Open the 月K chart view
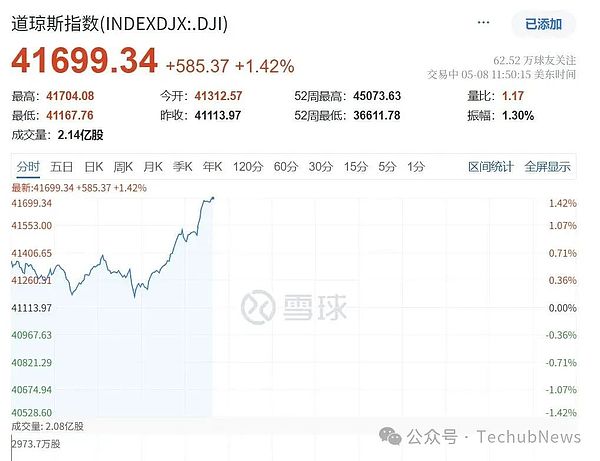Image resolution: width=600 pixels, height=461 pixels. coord(153,166)
